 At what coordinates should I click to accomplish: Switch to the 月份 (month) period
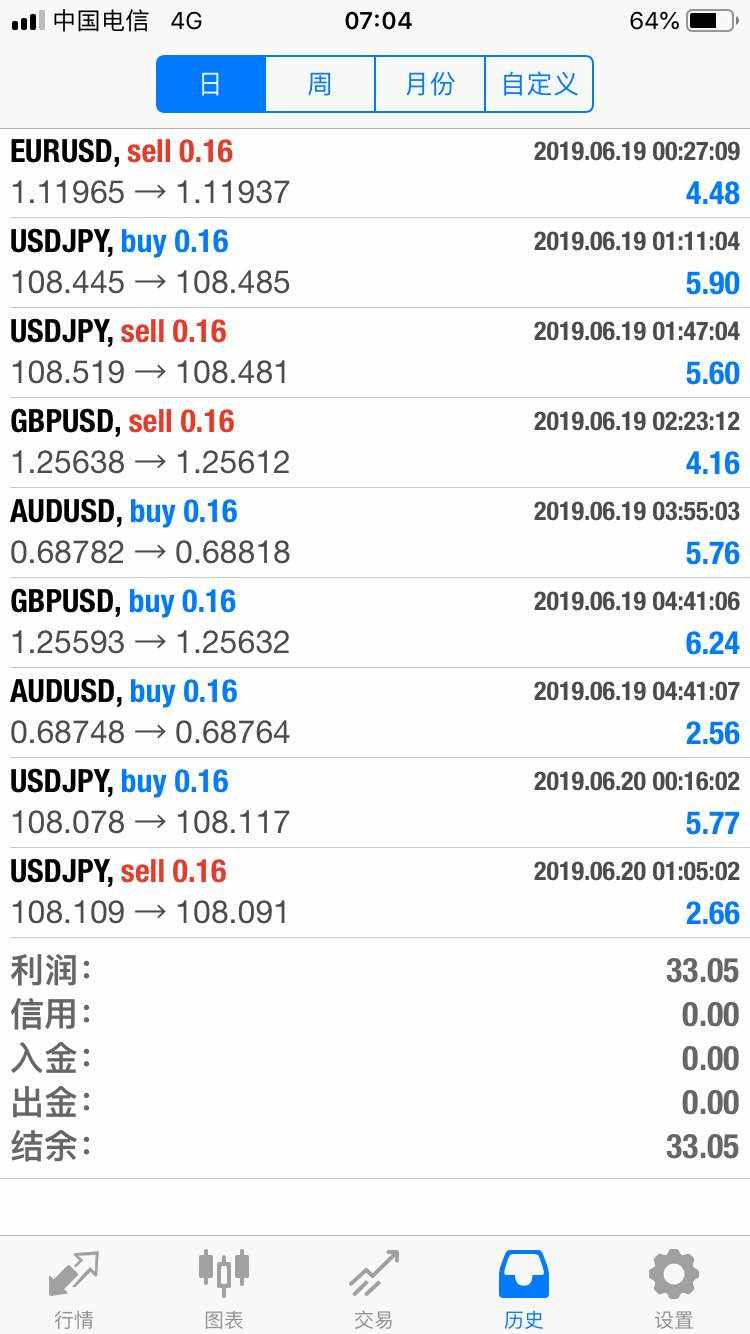tap(429, 84)
